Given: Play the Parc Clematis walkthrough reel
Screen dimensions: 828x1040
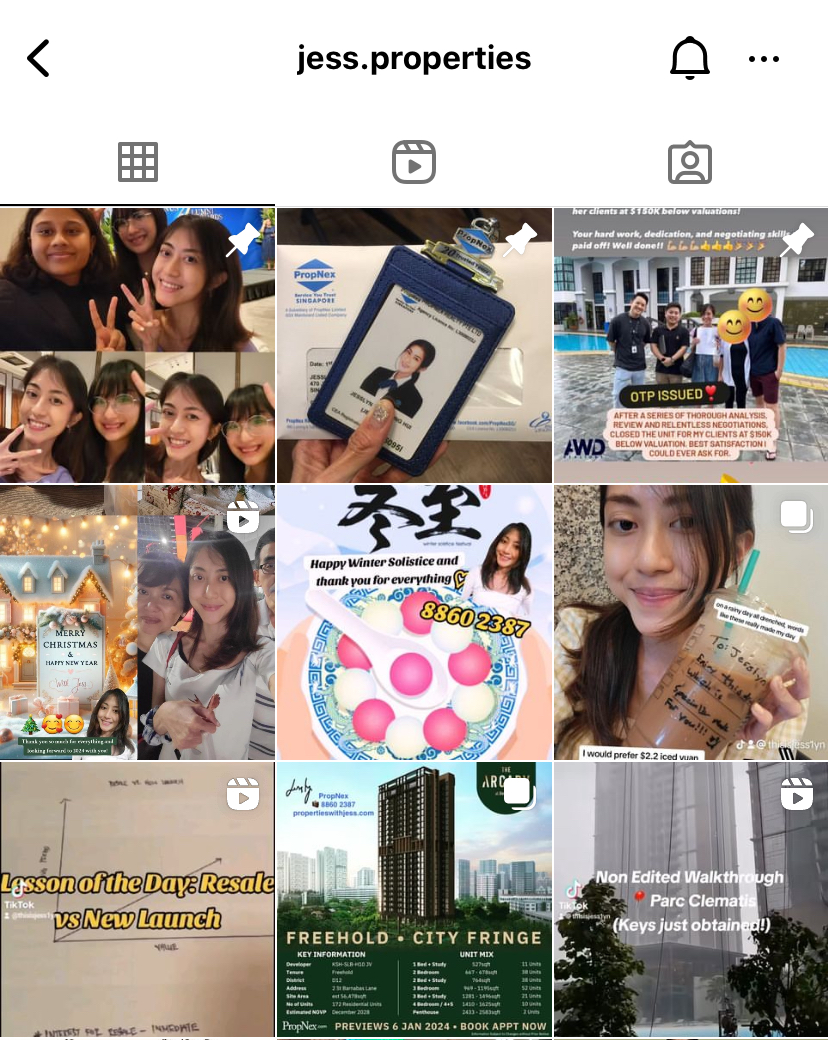Looking at the screenshot, I should pyautogui.click(x=691, y=899).
